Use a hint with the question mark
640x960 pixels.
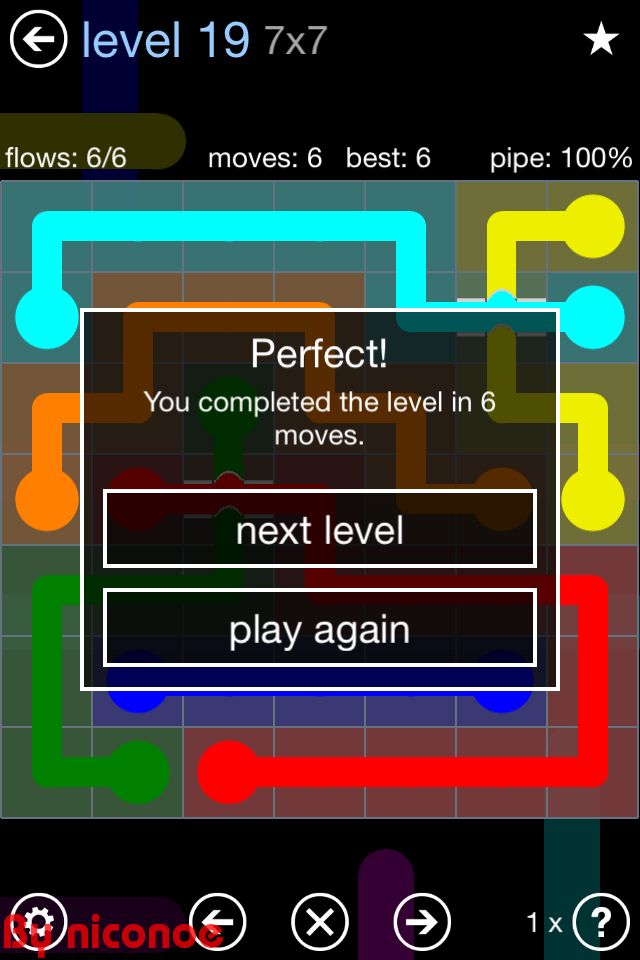pyautogui.click(x=601, y=921)
